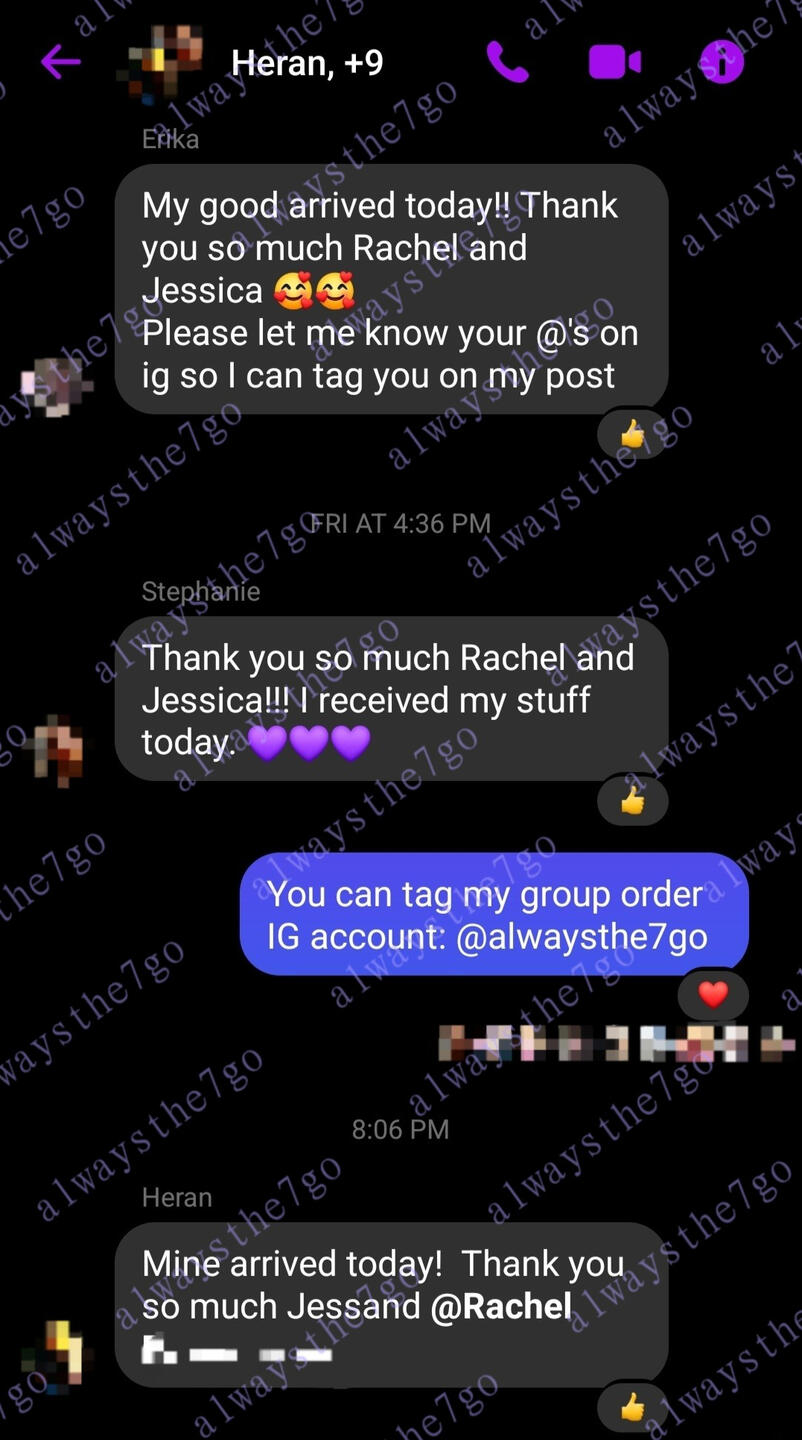
Task: Go back with the purple arrow
Action: [60, 62]
